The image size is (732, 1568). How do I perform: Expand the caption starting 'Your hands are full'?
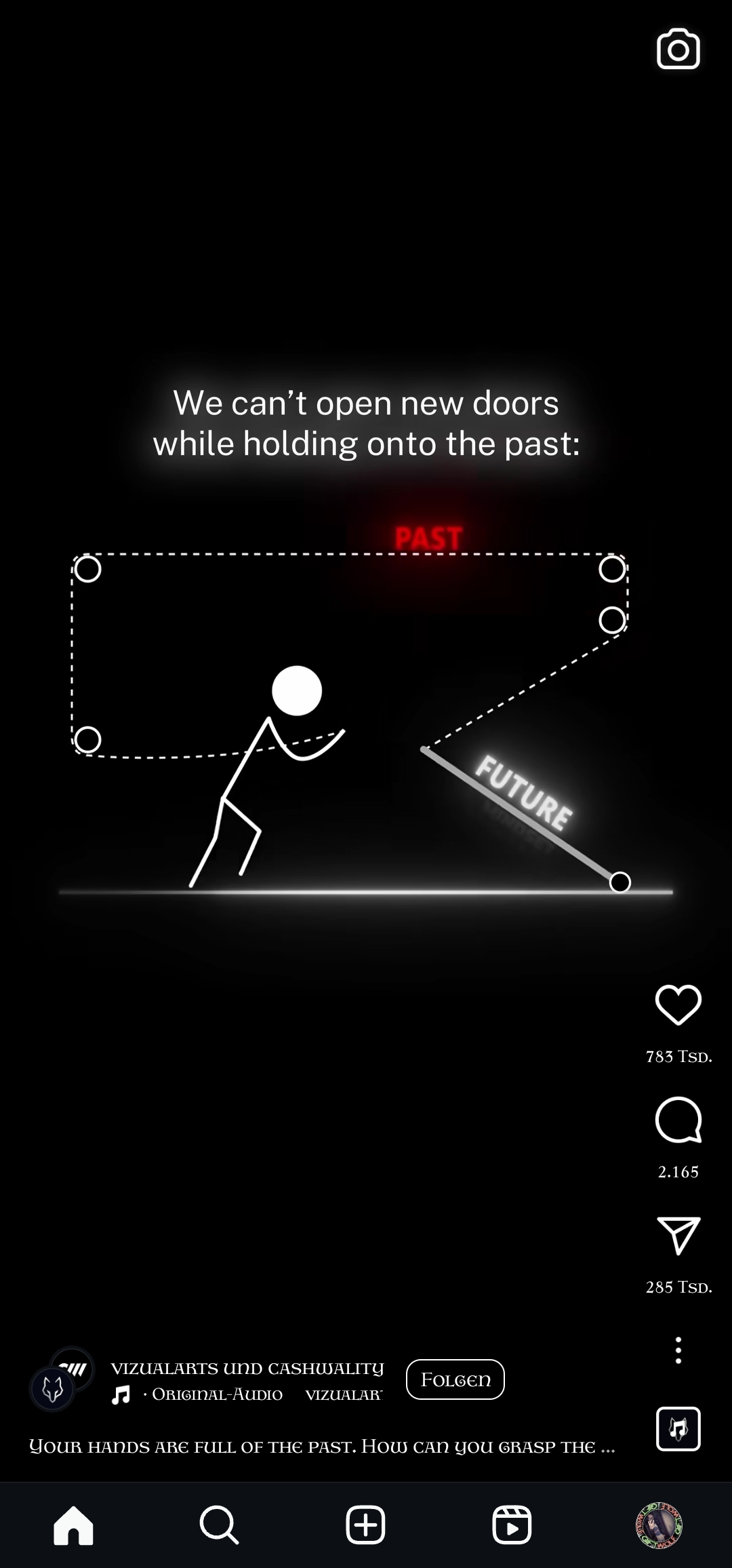click(322, 1447)
